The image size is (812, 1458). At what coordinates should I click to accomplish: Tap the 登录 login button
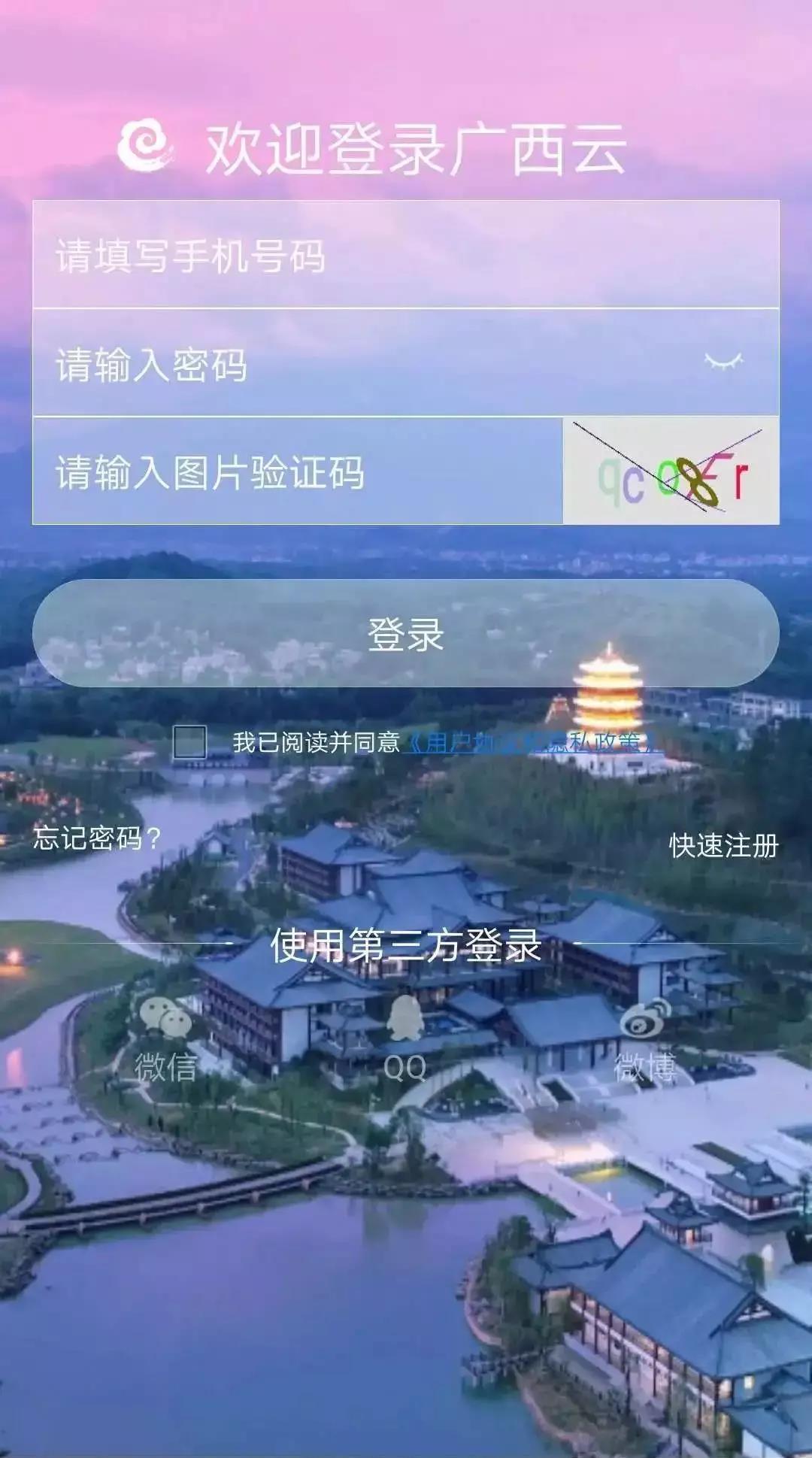(x=406, y=633)
